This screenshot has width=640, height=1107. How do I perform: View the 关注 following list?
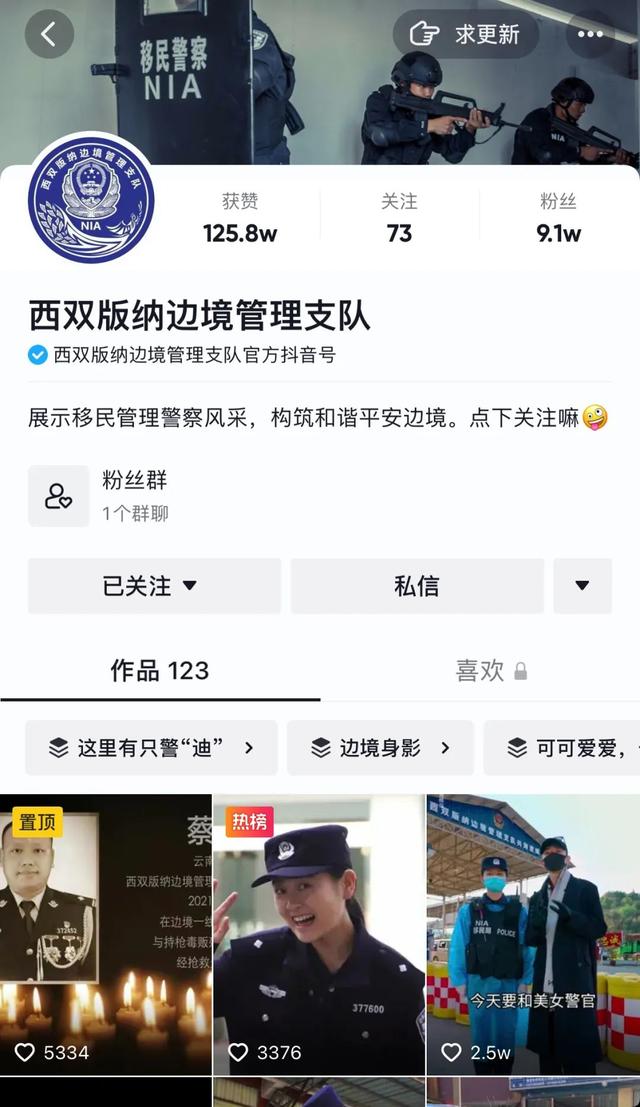pos(399,217)
